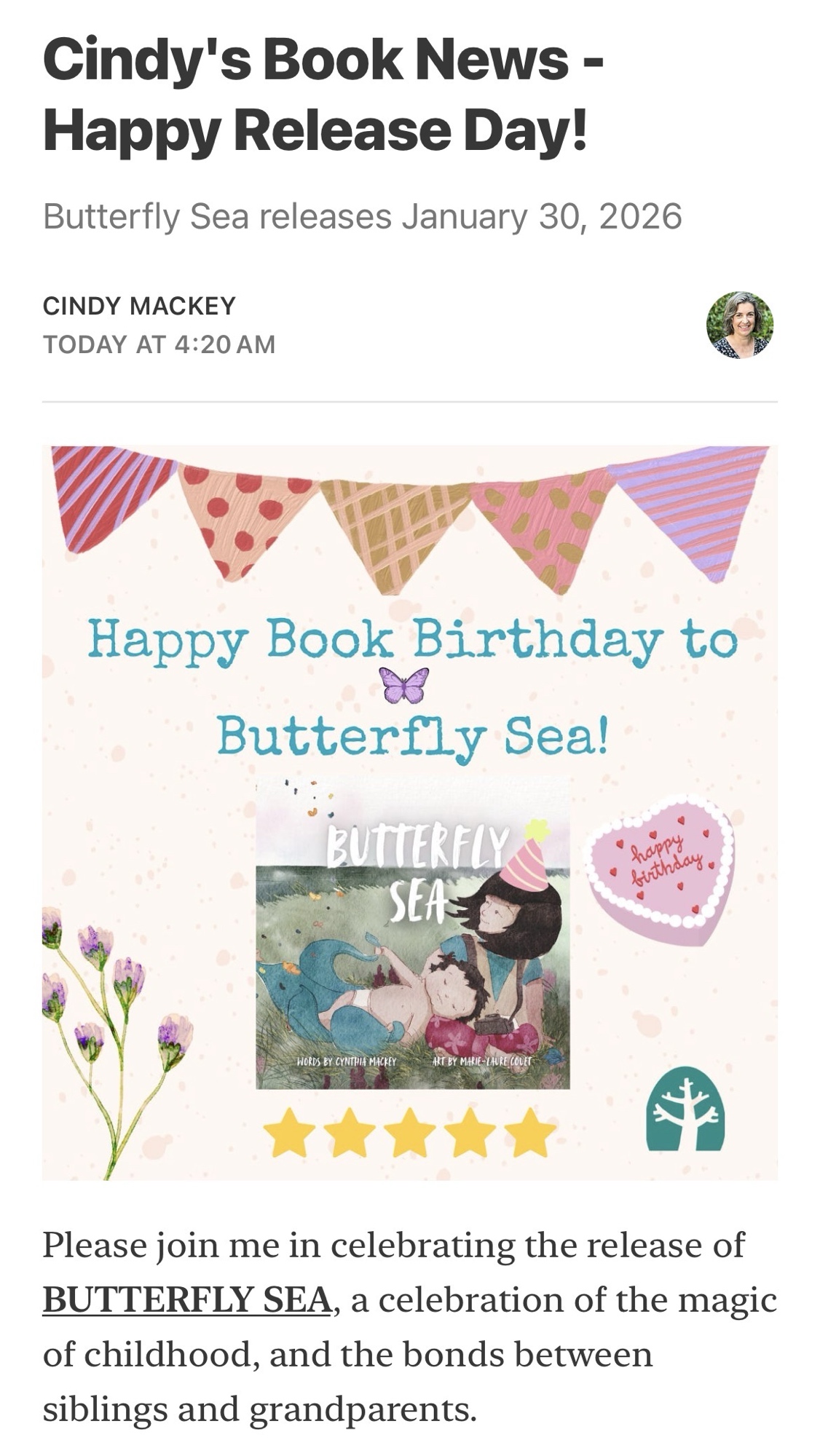Open the Happy Book Birthday banner image
Screen dimensions: 820x1456
pyautogui.click(x=409, y=812)
